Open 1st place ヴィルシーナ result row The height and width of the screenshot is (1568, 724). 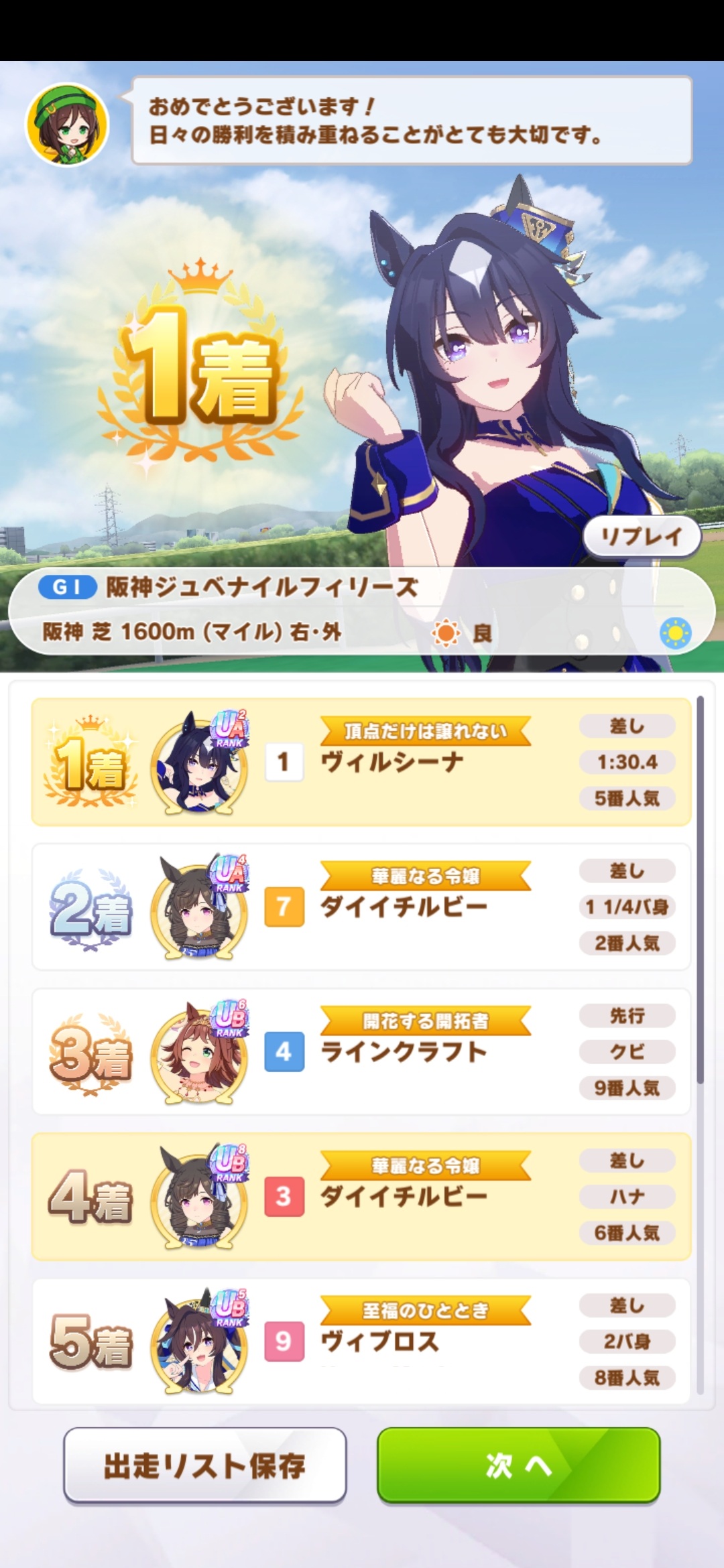pos(361,762)
